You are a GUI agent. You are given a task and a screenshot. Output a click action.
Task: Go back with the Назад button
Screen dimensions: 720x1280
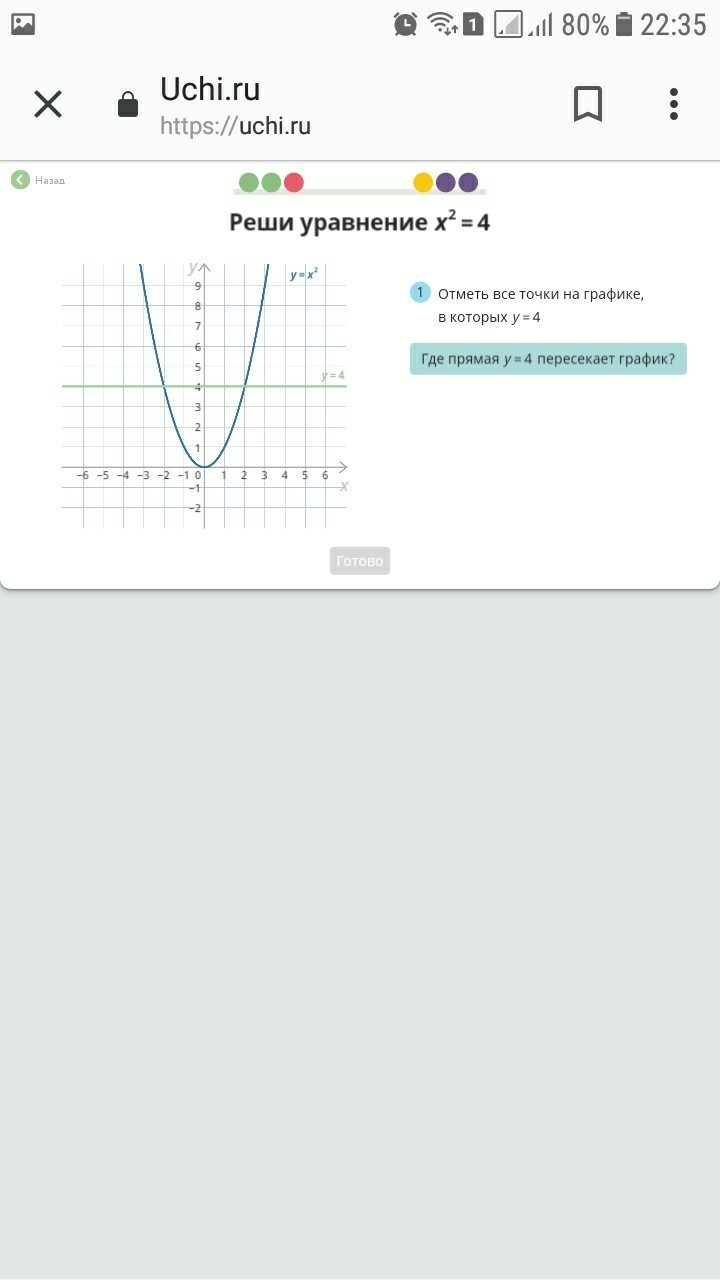(x=38, y=180)
